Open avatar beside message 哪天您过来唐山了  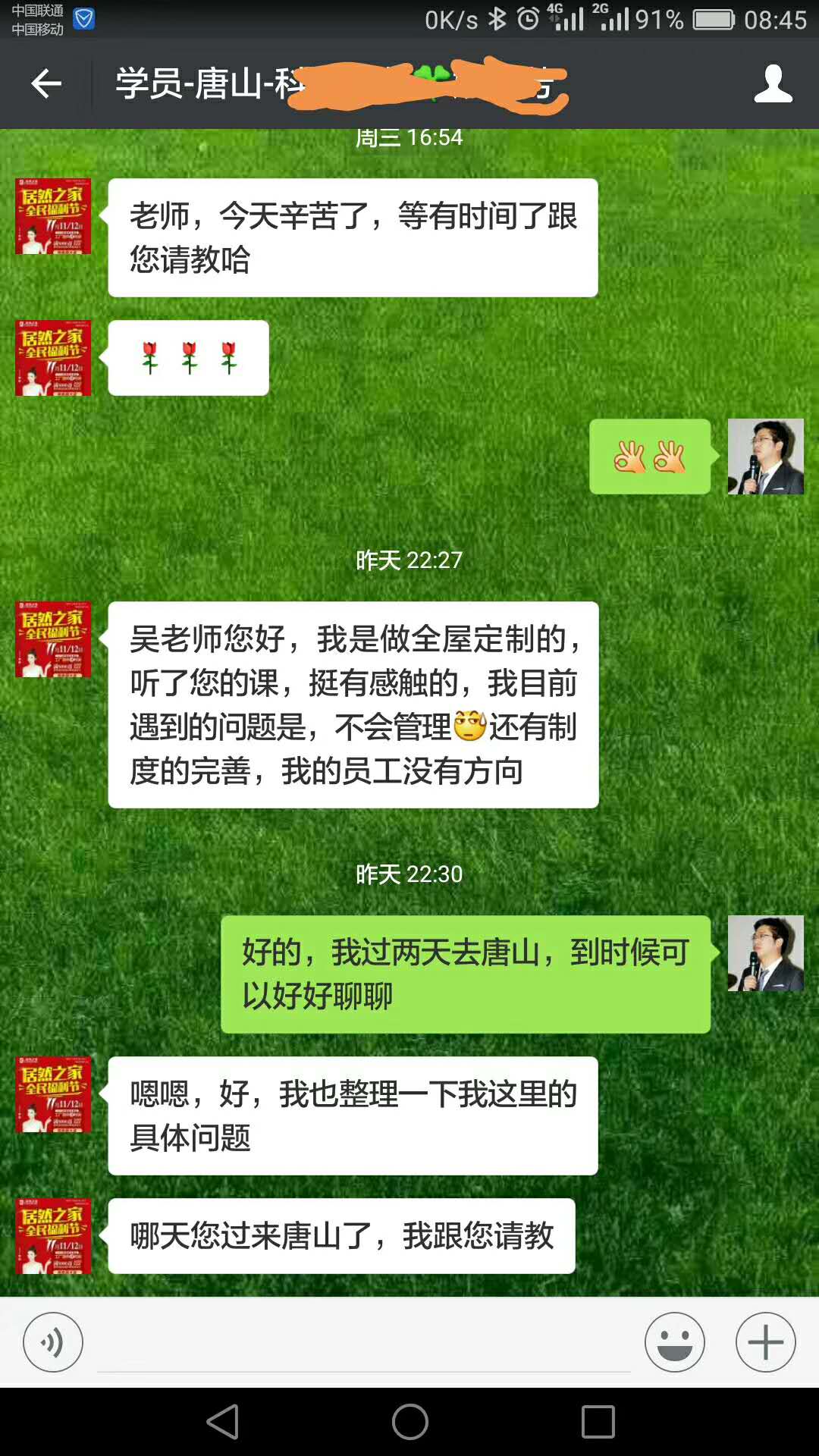[x=53, y=1236]
